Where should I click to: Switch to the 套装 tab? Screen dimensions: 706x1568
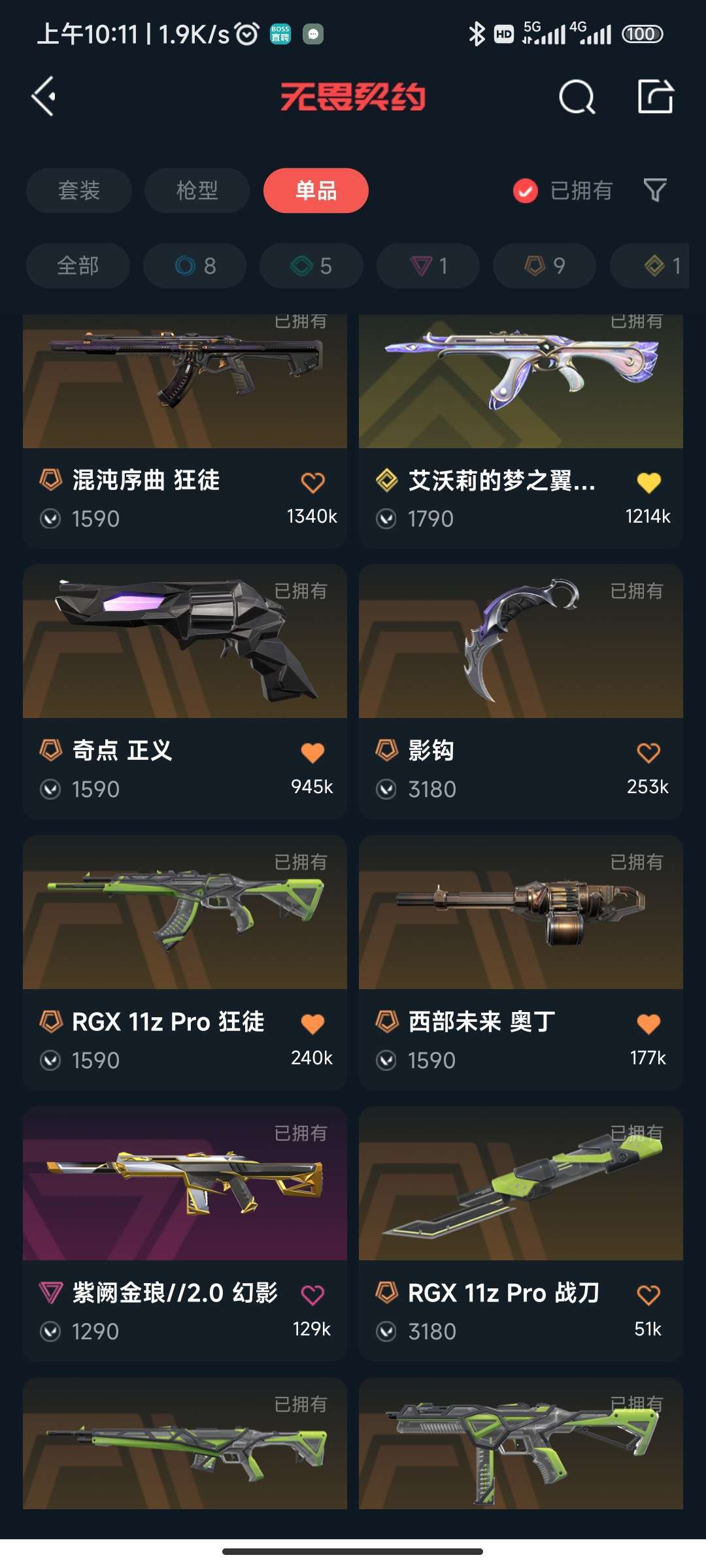pos(79,191)
